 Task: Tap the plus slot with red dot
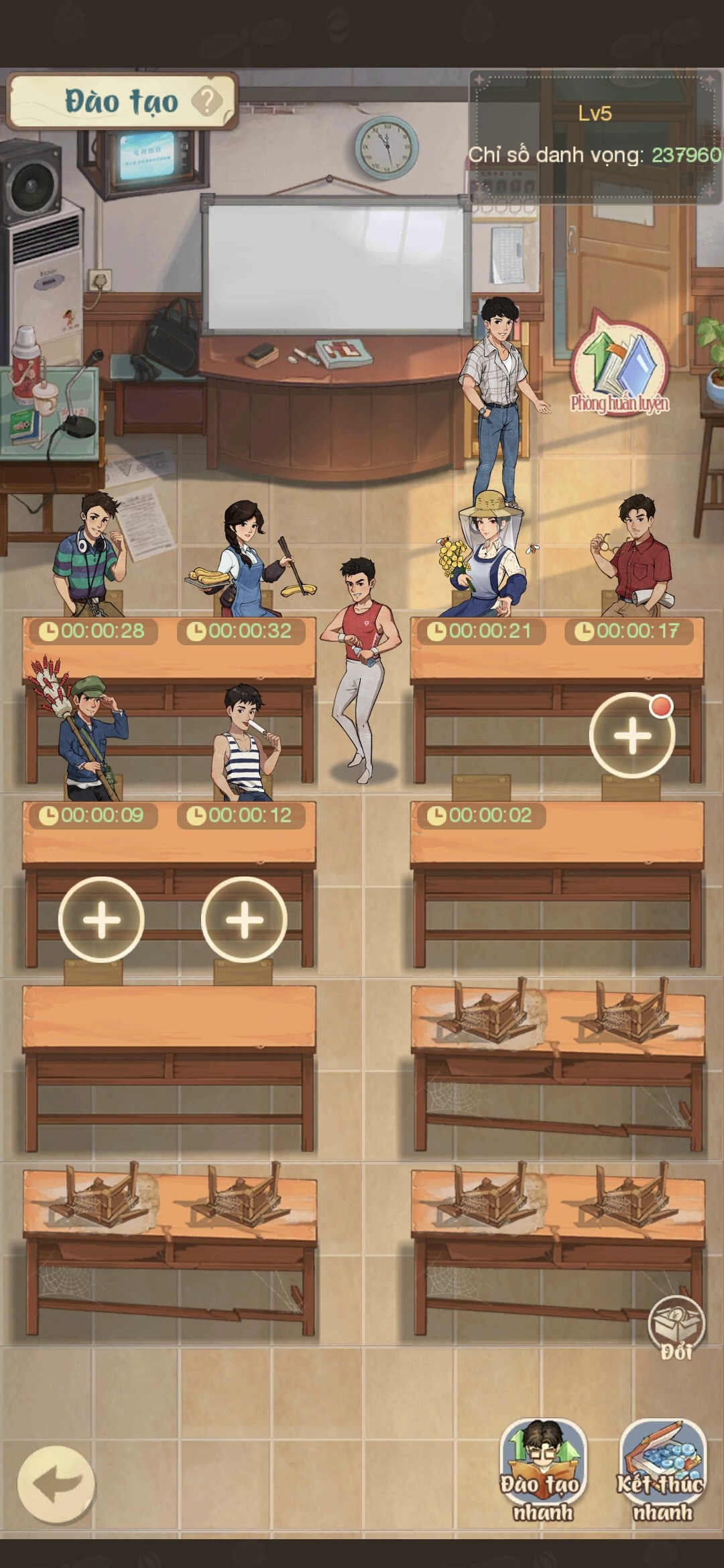coord(632,735)
